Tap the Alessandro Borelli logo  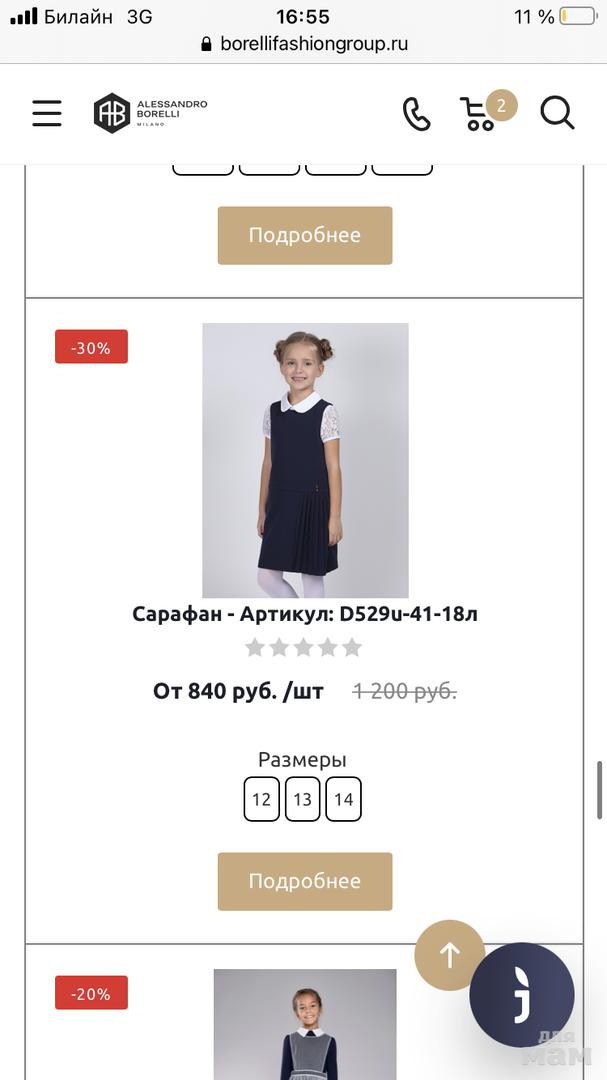pos(150,113)
